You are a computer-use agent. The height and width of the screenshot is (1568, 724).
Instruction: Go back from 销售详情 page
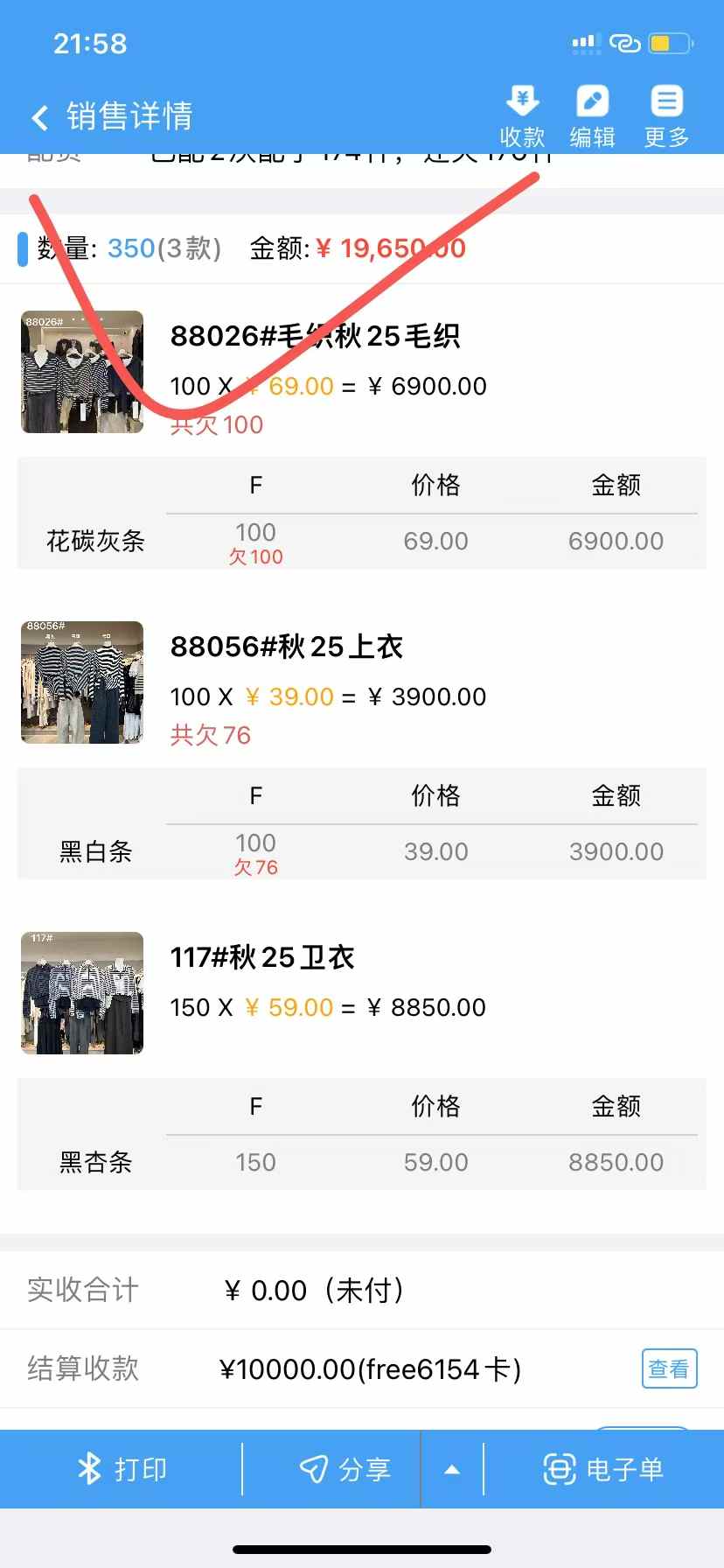40,117
